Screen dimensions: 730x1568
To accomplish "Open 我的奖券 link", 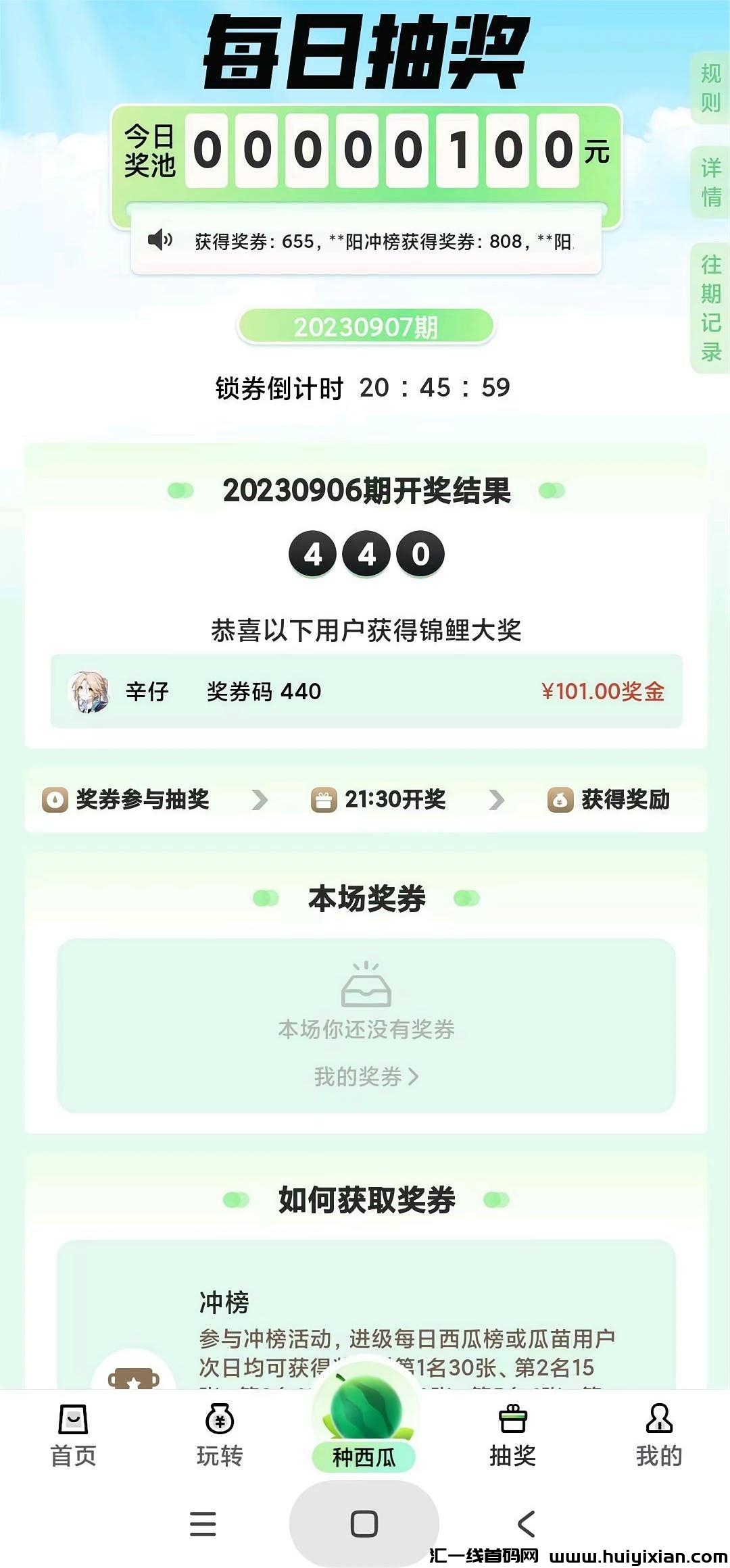I will coord(366,1076).
